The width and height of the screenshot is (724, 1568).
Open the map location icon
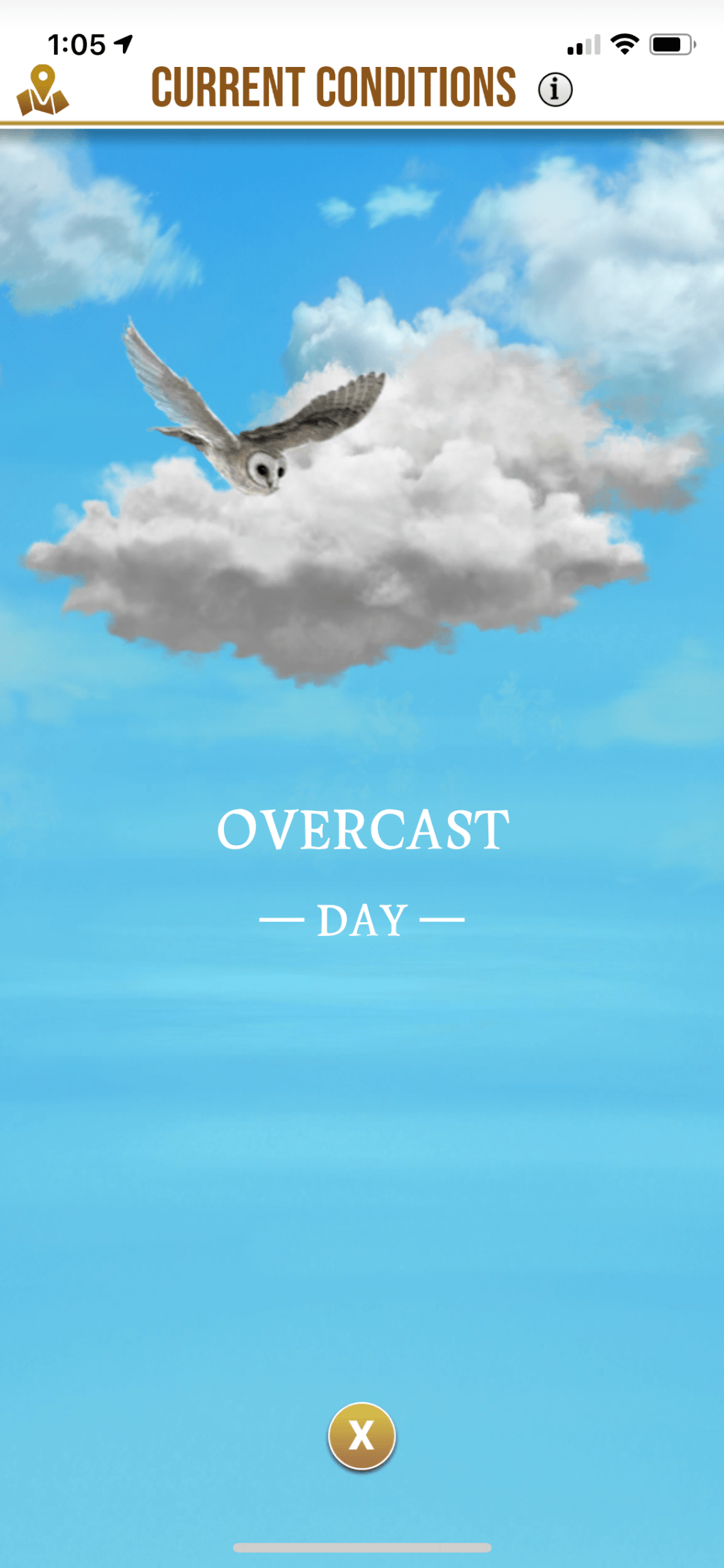pyautogui.click(x=42, y=91)
